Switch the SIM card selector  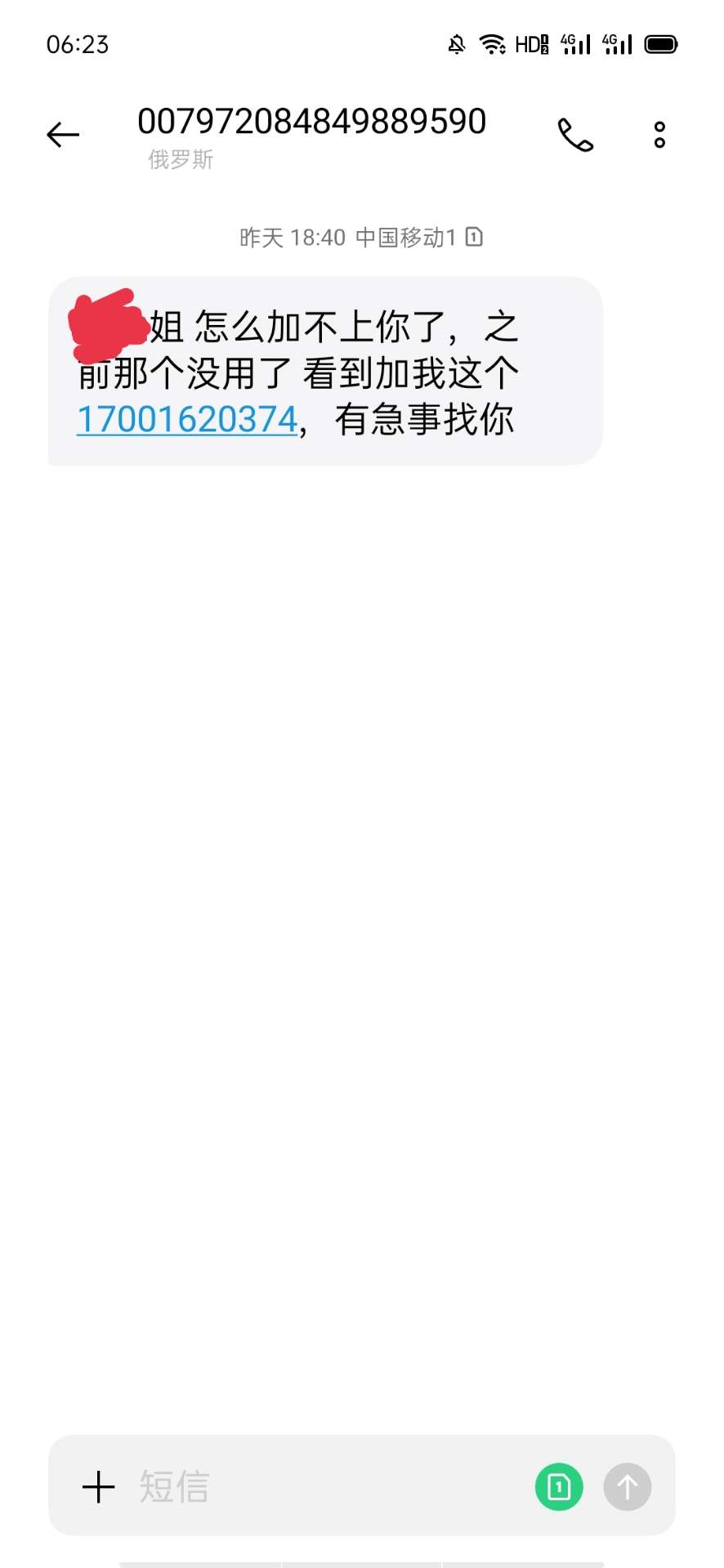point(559,1487)
